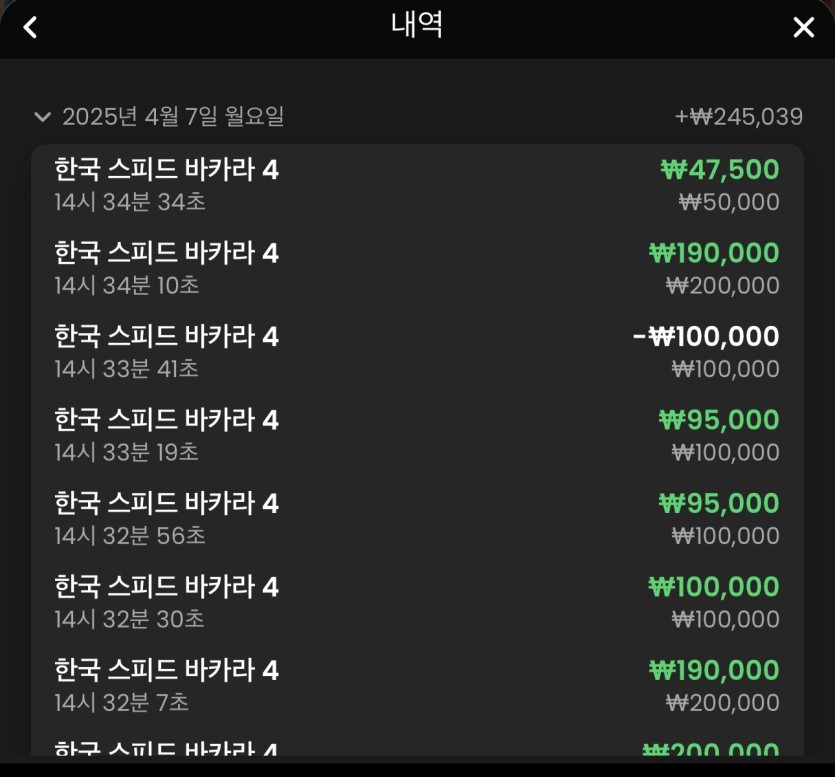Screen dimensions: 835x777
Task: Open the bet record at 14시 34분 10초
Action: tap(416, 269)
